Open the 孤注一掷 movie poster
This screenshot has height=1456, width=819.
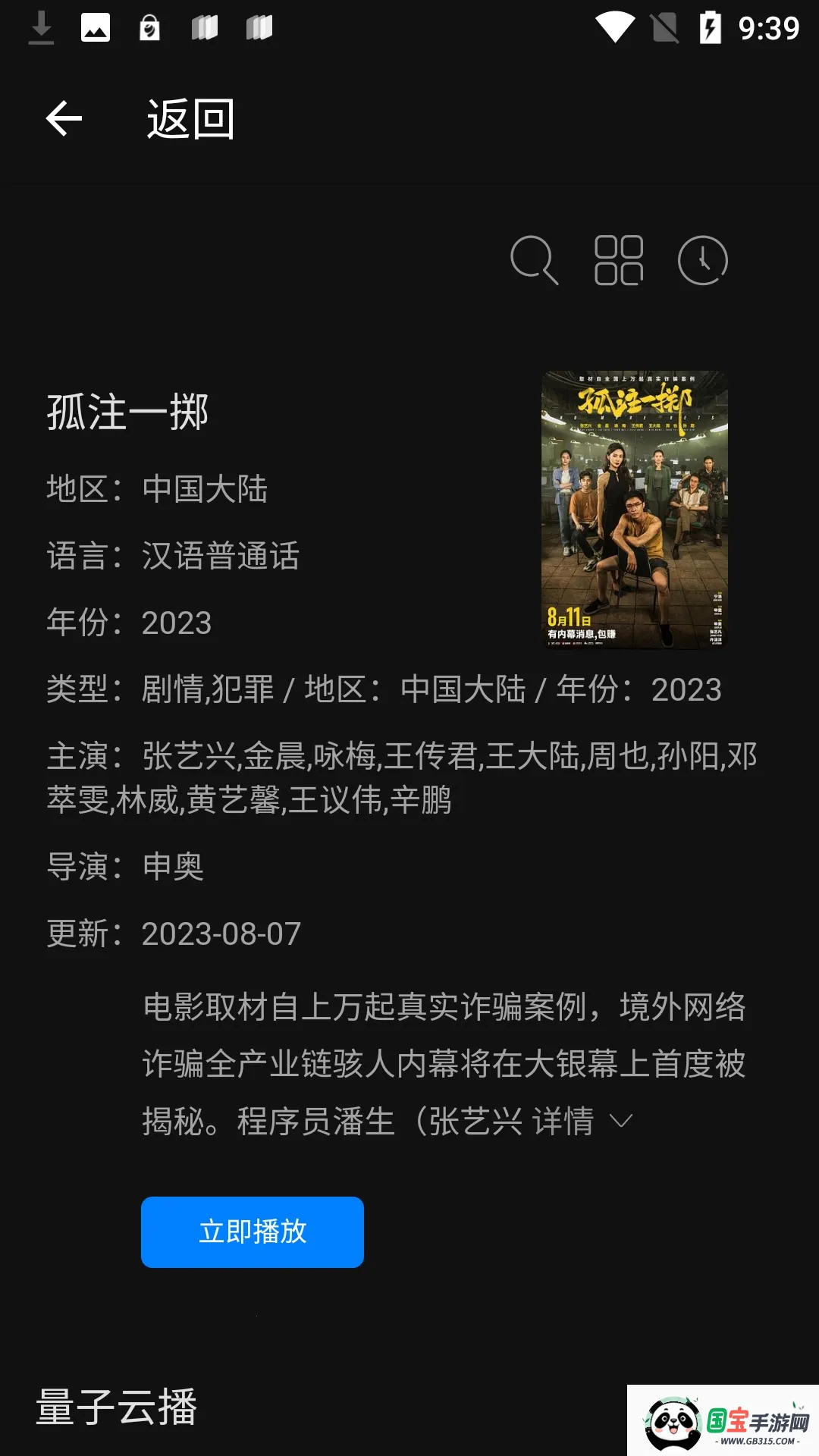click(x=635, y=510)
